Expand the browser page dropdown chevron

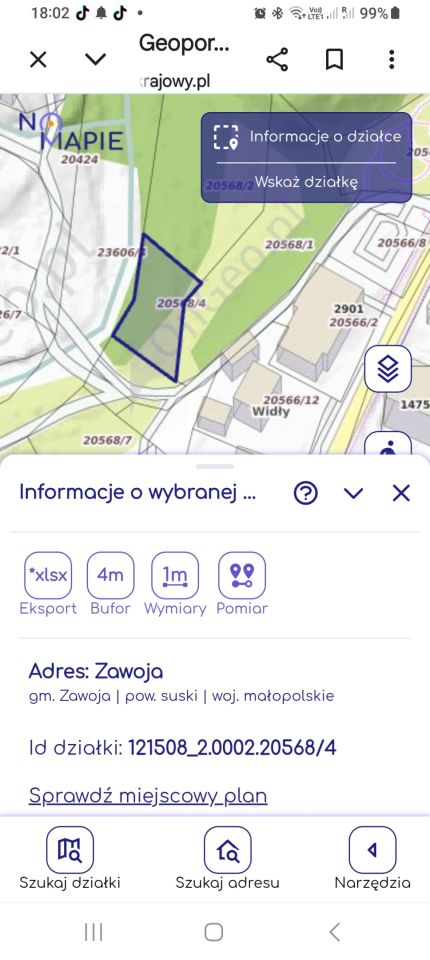coord(95,59)
